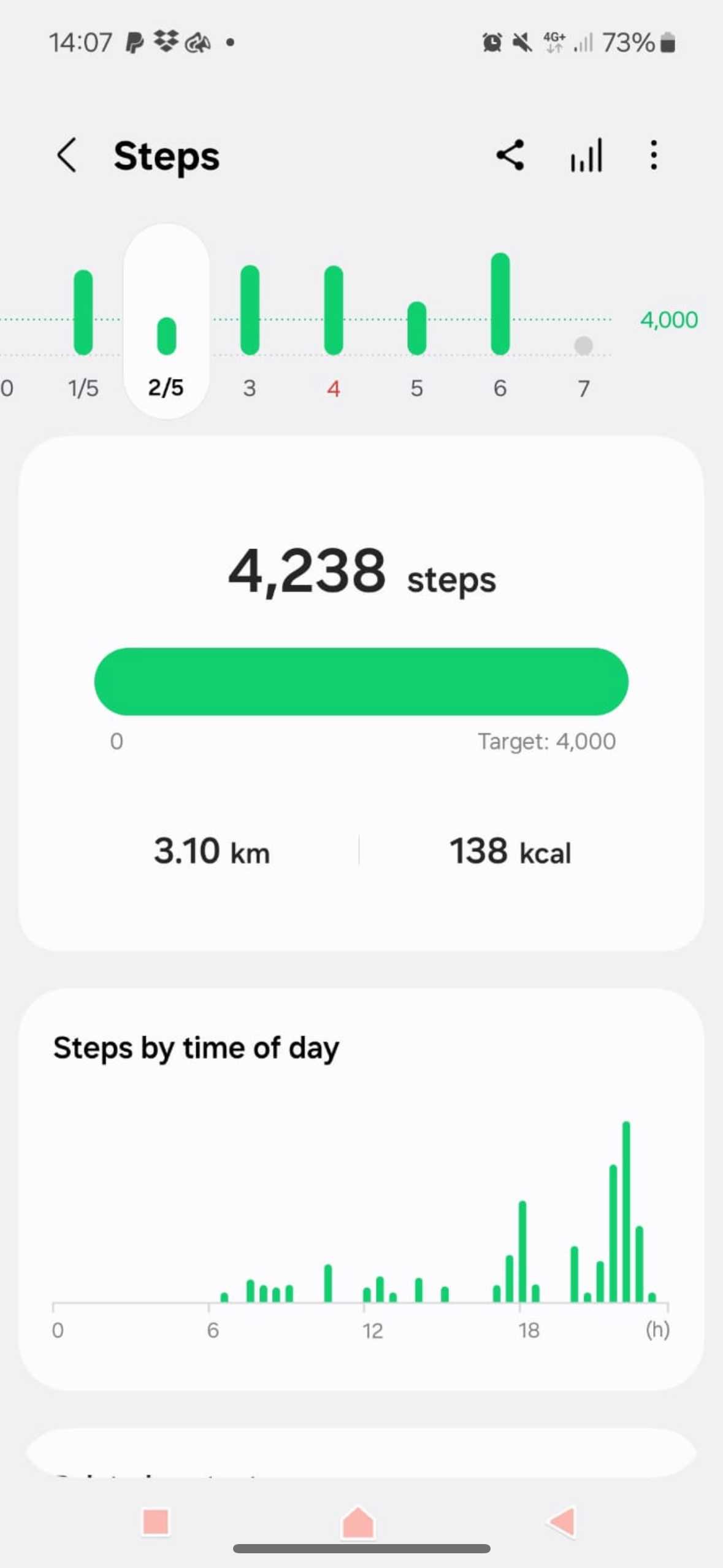Open the more options menu
This screenshot has width=723, height=1568.
click(x=654, y=155)
